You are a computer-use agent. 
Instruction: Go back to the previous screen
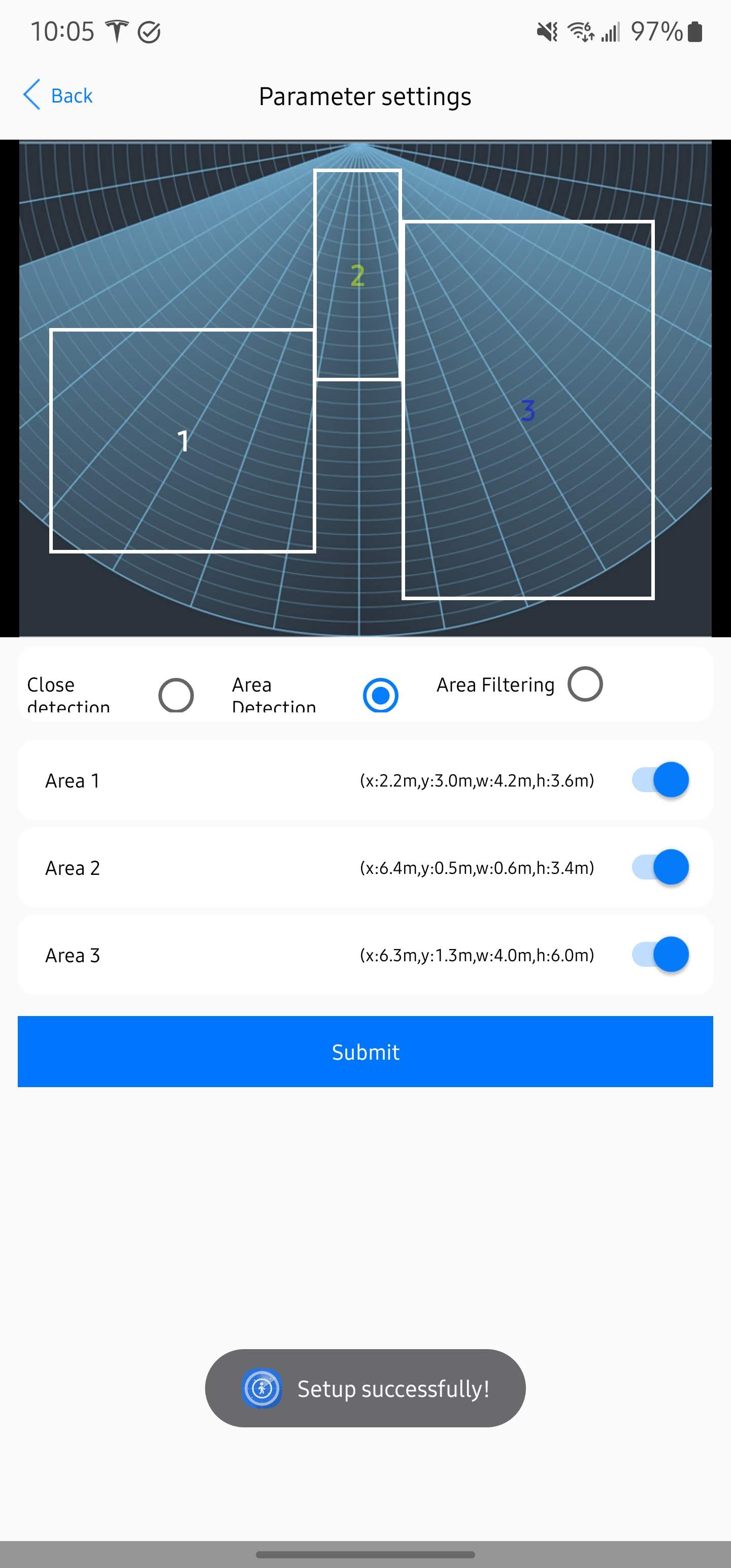[x=58, y=95]
